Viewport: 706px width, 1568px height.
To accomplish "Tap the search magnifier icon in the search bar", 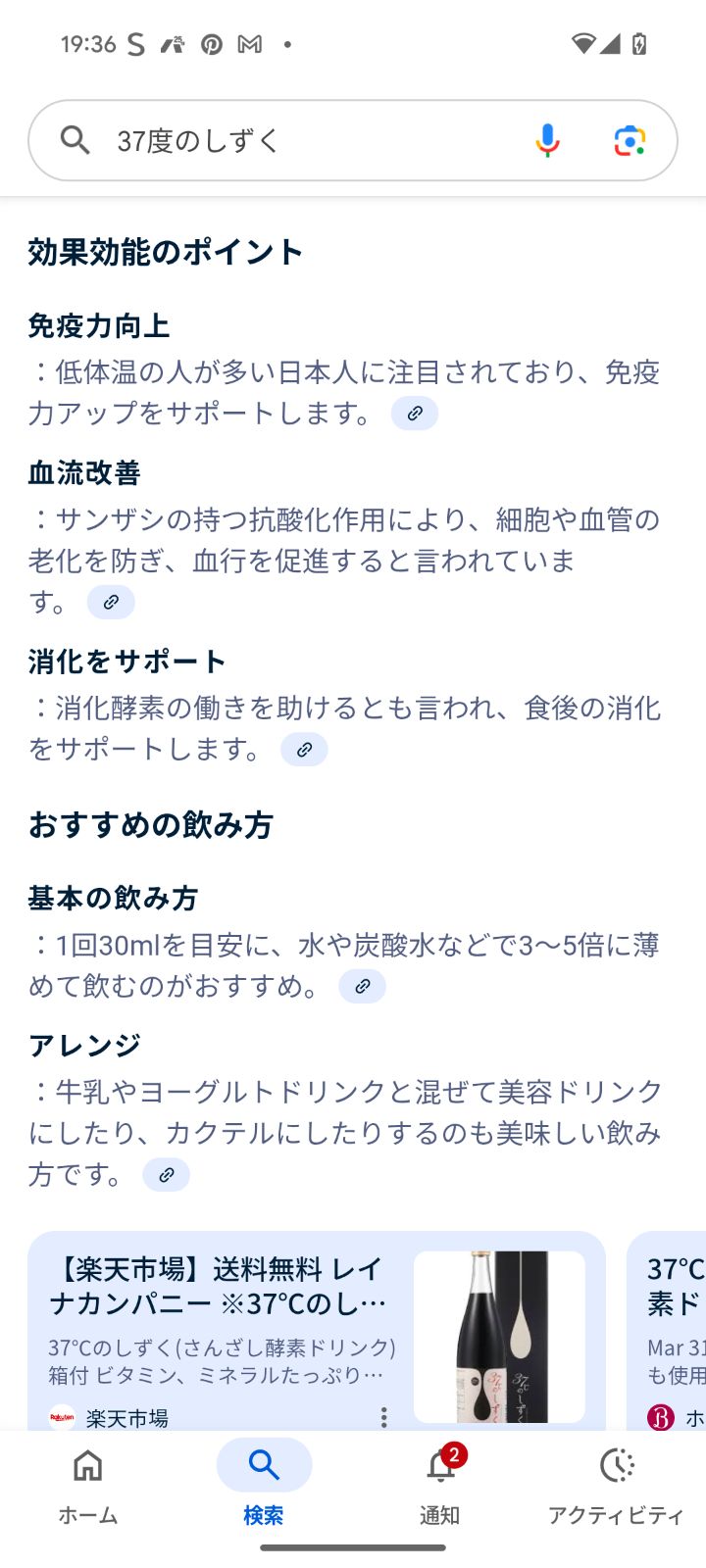I will [76, 140].
